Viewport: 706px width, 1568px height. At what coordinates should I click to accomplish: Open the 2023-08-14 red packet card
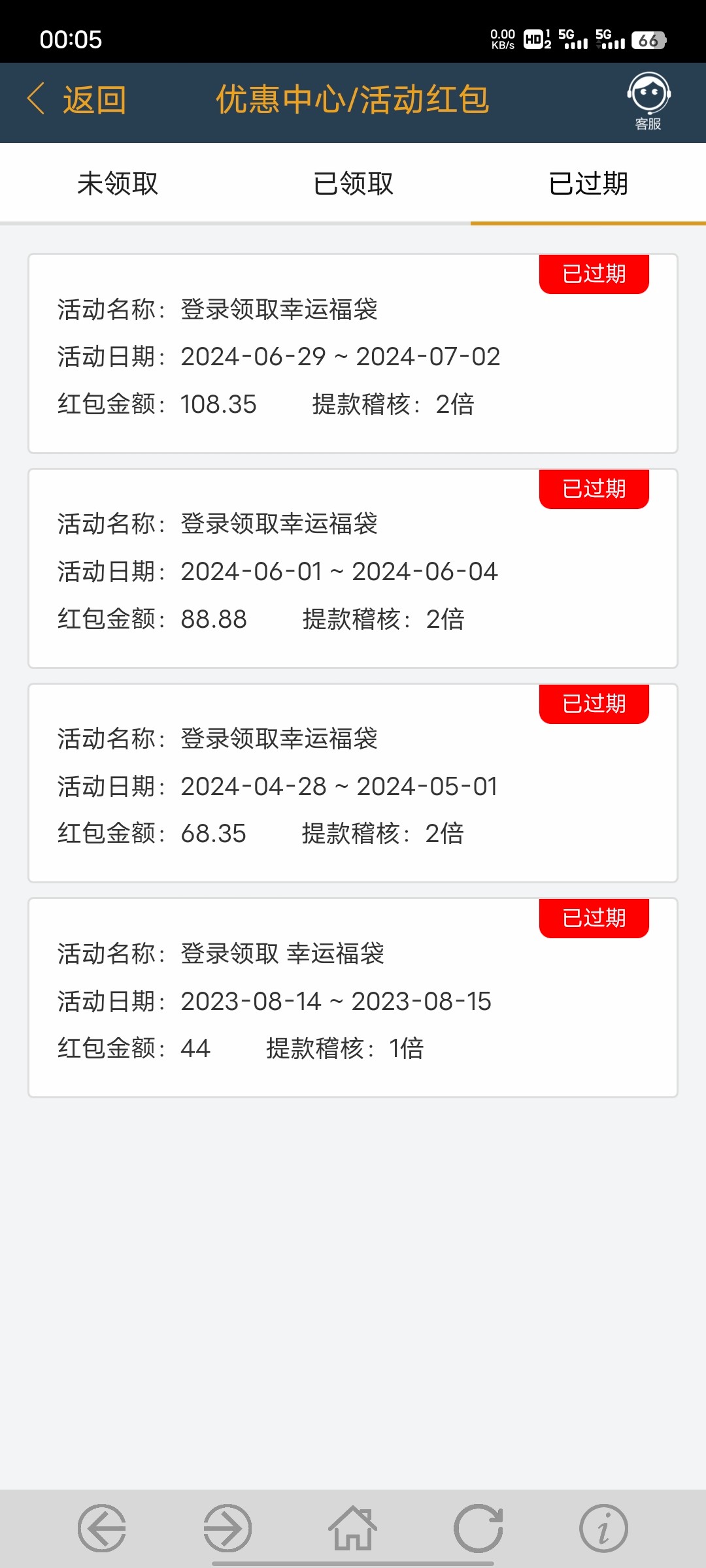point(353,998)
